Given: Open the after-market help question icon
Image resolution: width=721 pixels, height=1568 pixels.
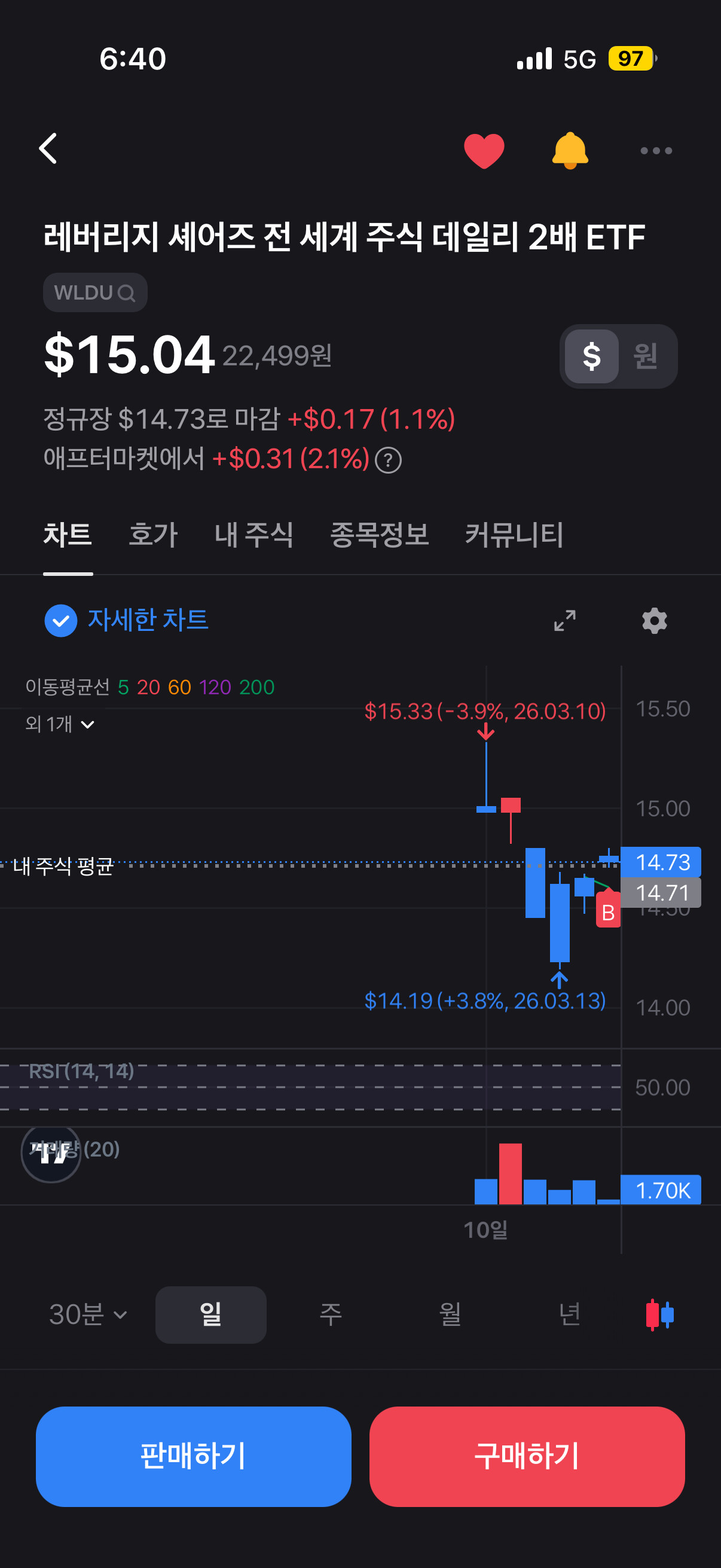Looking at the screenshot, I should point(388,460).
